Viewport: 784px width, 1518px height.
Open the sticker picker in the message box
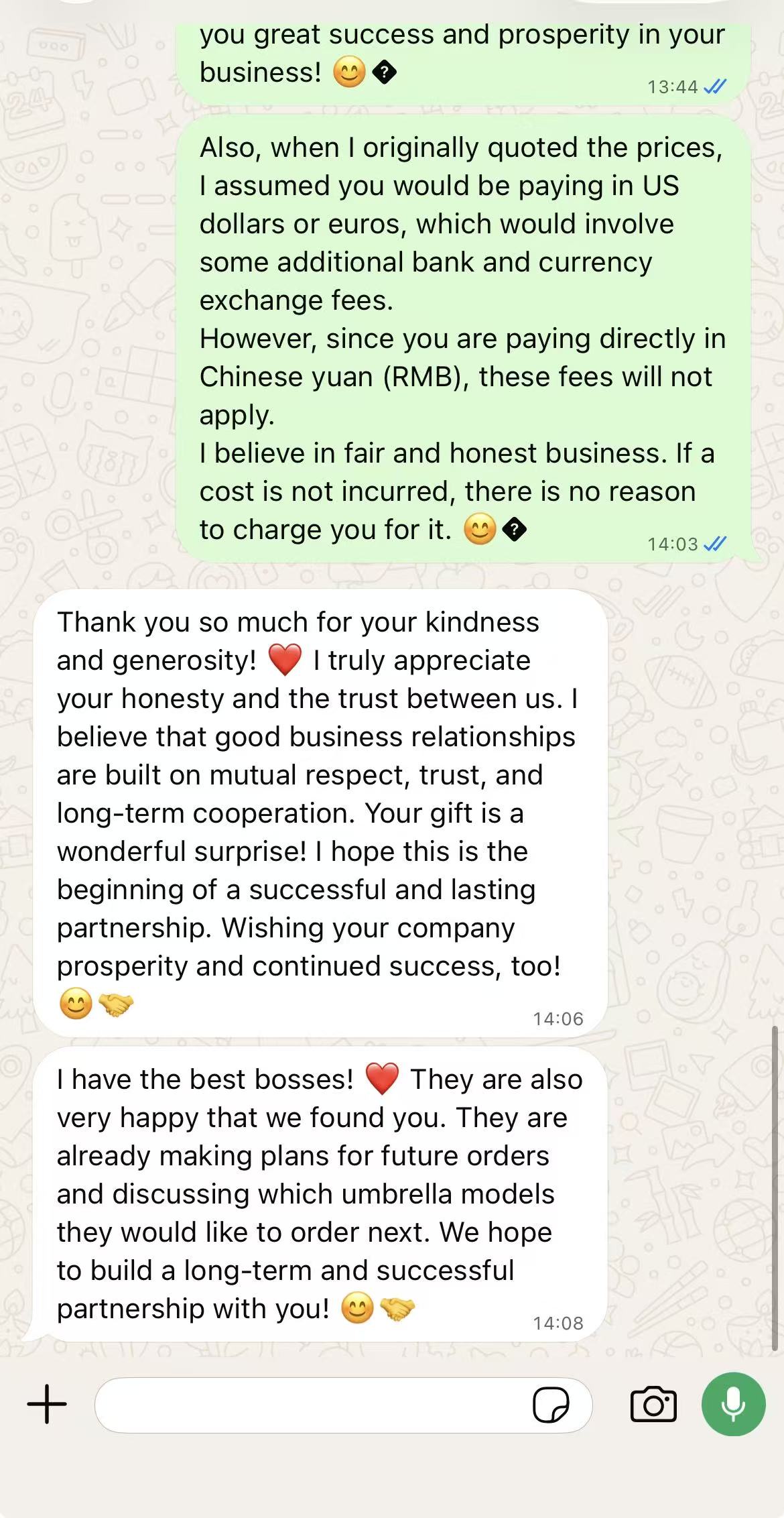(551, 1405)
